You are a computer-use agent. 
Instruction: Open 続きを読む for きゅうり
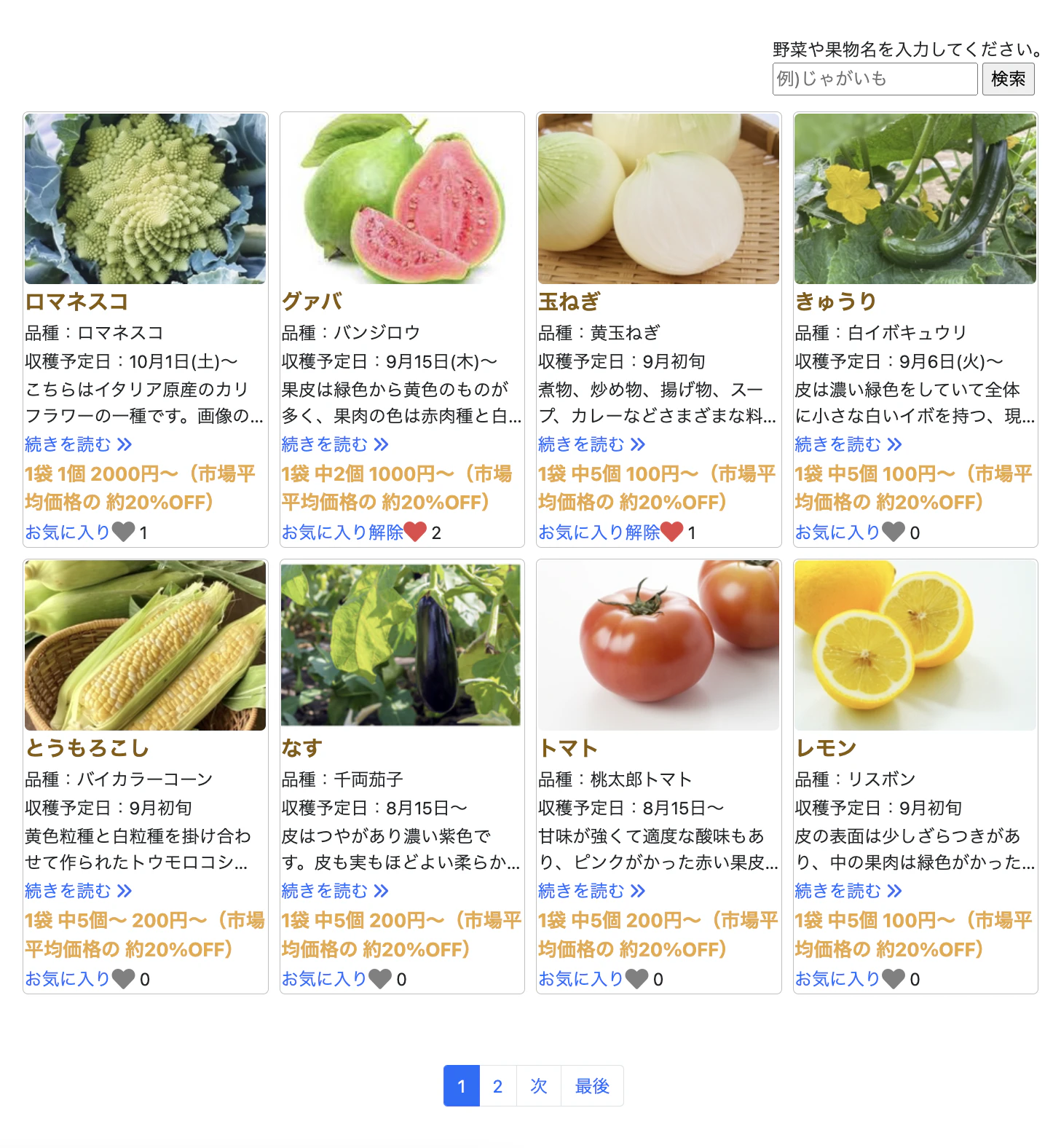(x=848, y=444)
